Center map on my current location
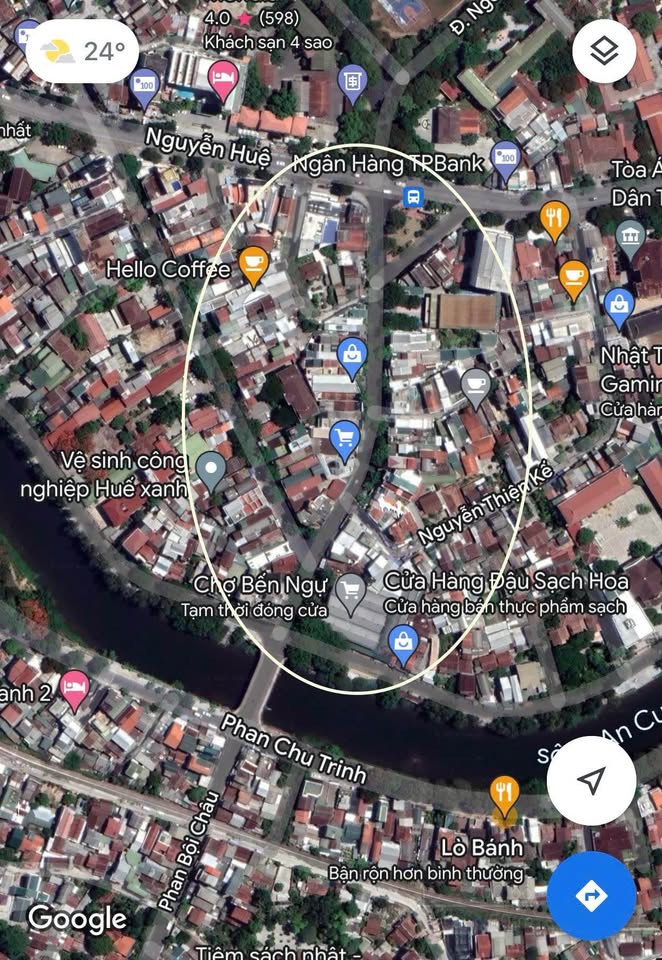 [x=591, y=781]
